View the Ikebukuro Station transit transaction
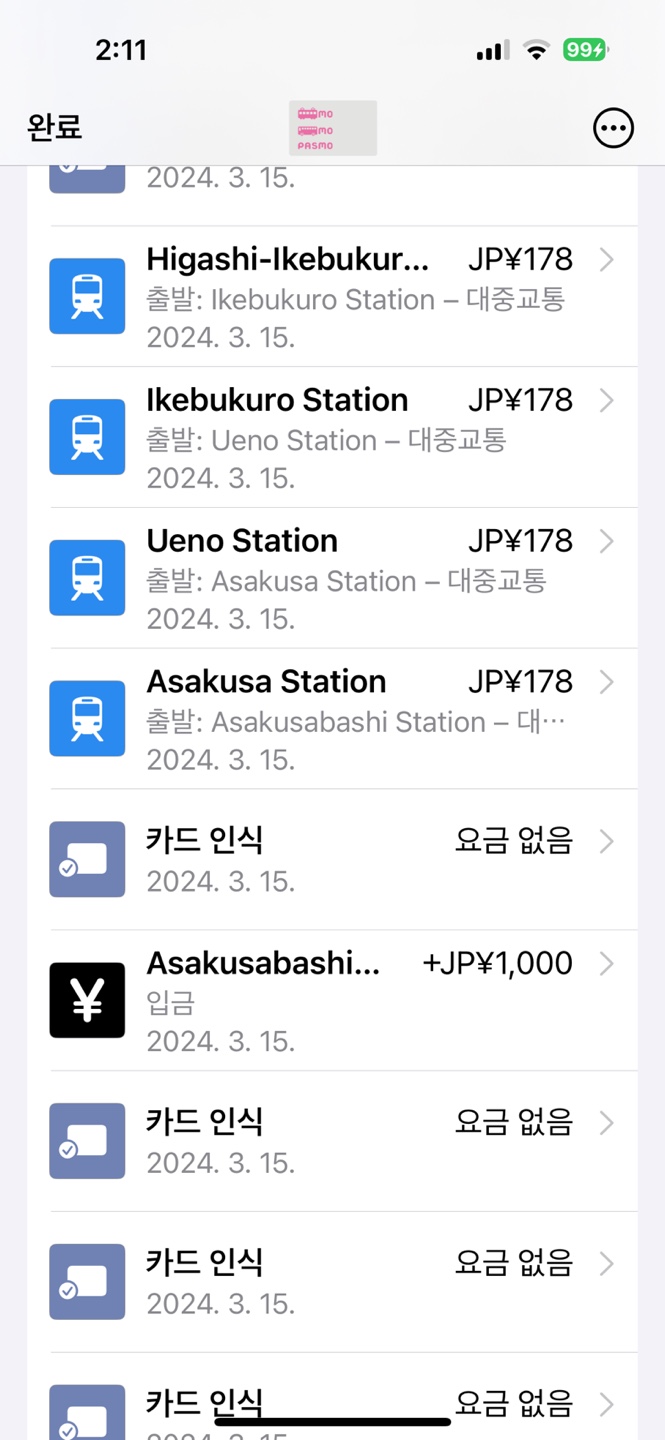 point(340,438)
